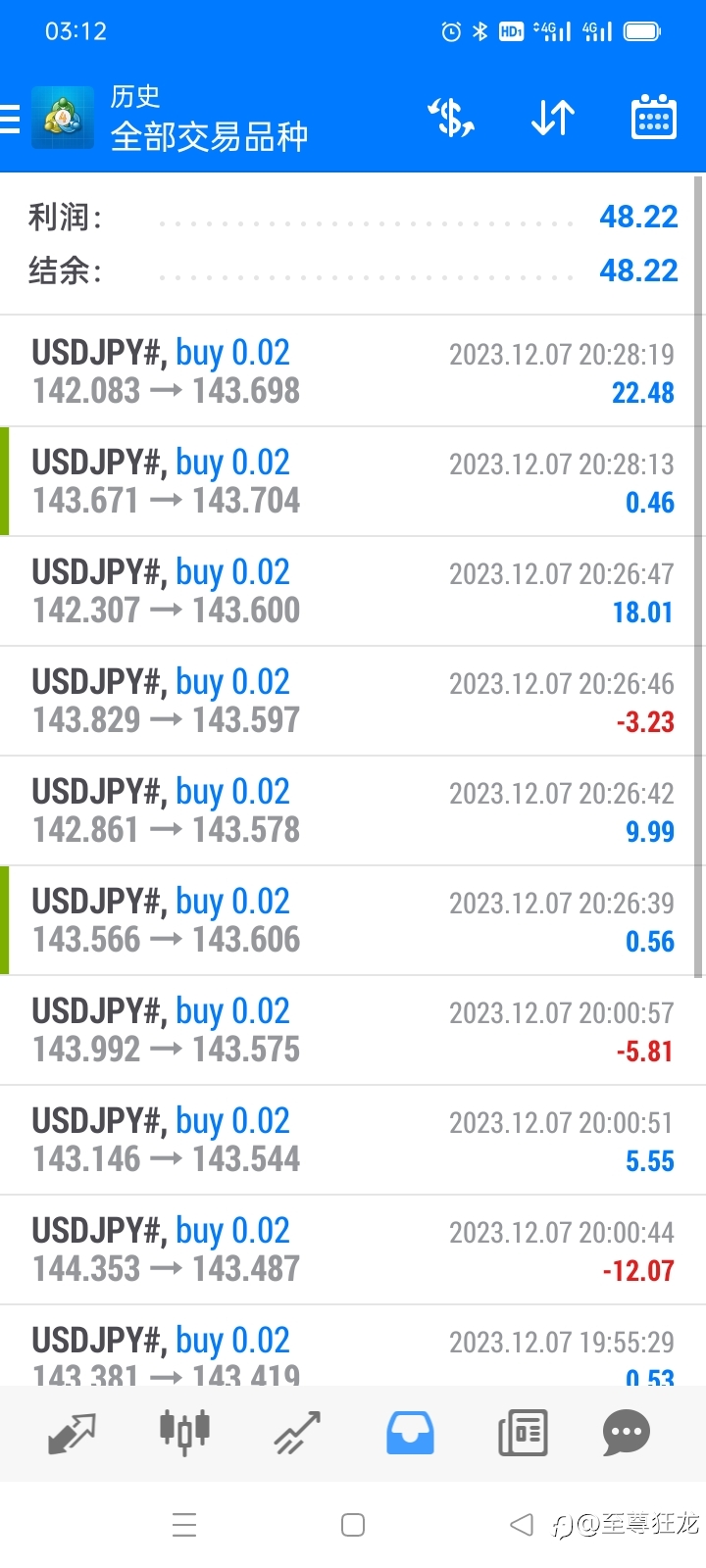
Task: Open the chat messages tab
Action: 627,1434
